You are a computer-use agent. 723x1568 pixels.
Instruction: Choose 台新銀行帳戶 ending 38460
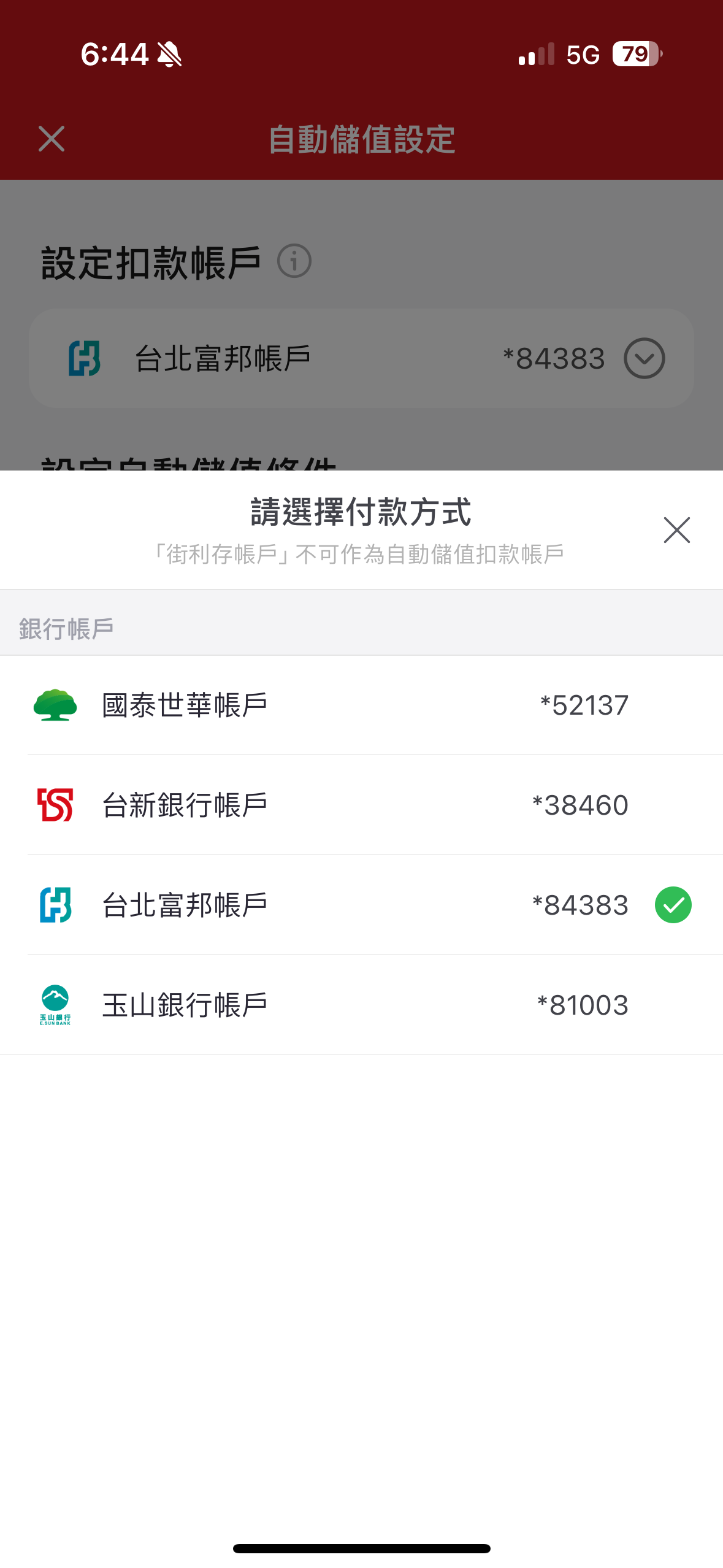coord(361,805)
